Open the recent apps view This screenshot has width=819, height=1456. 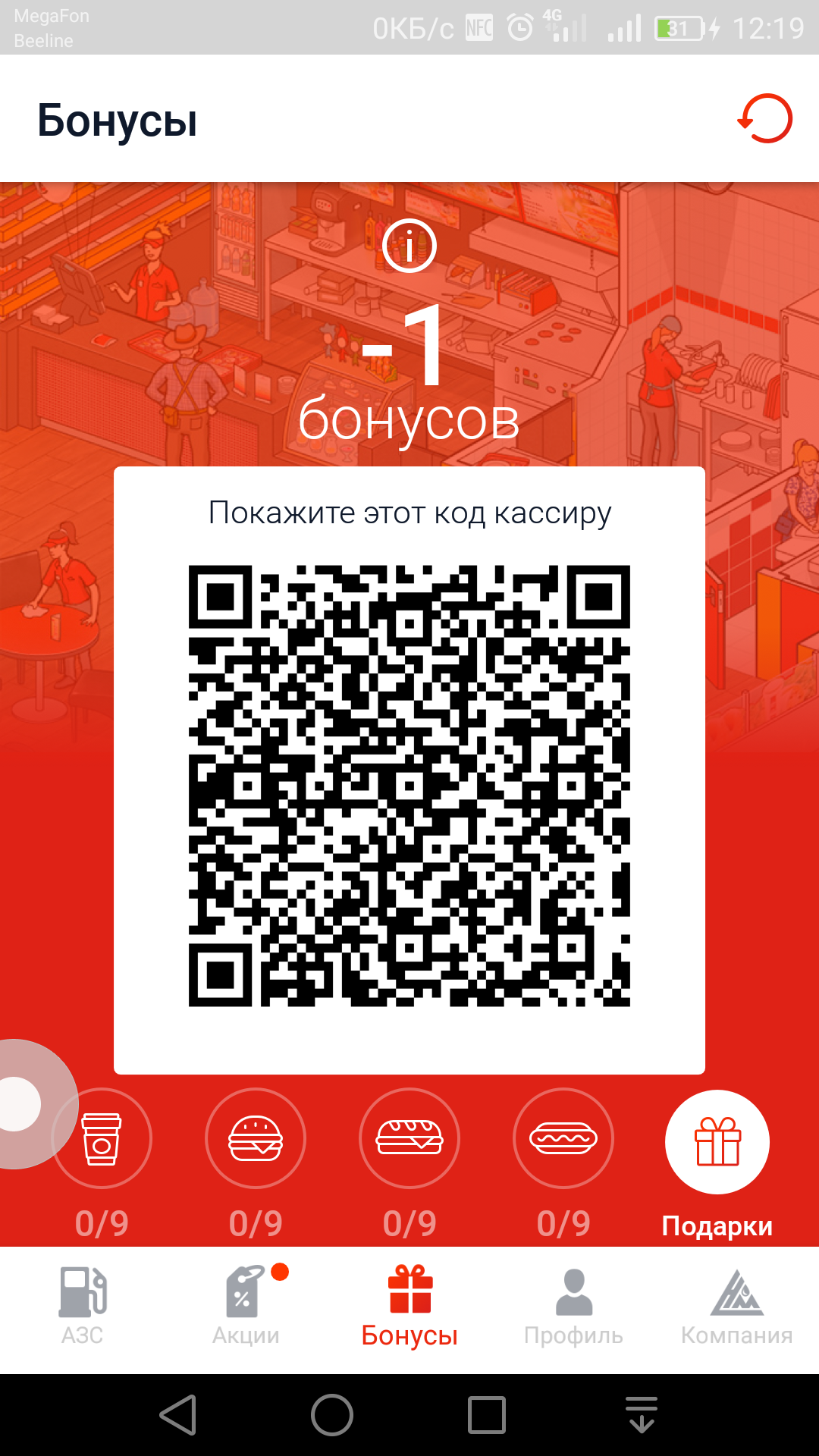(486, 1415)
